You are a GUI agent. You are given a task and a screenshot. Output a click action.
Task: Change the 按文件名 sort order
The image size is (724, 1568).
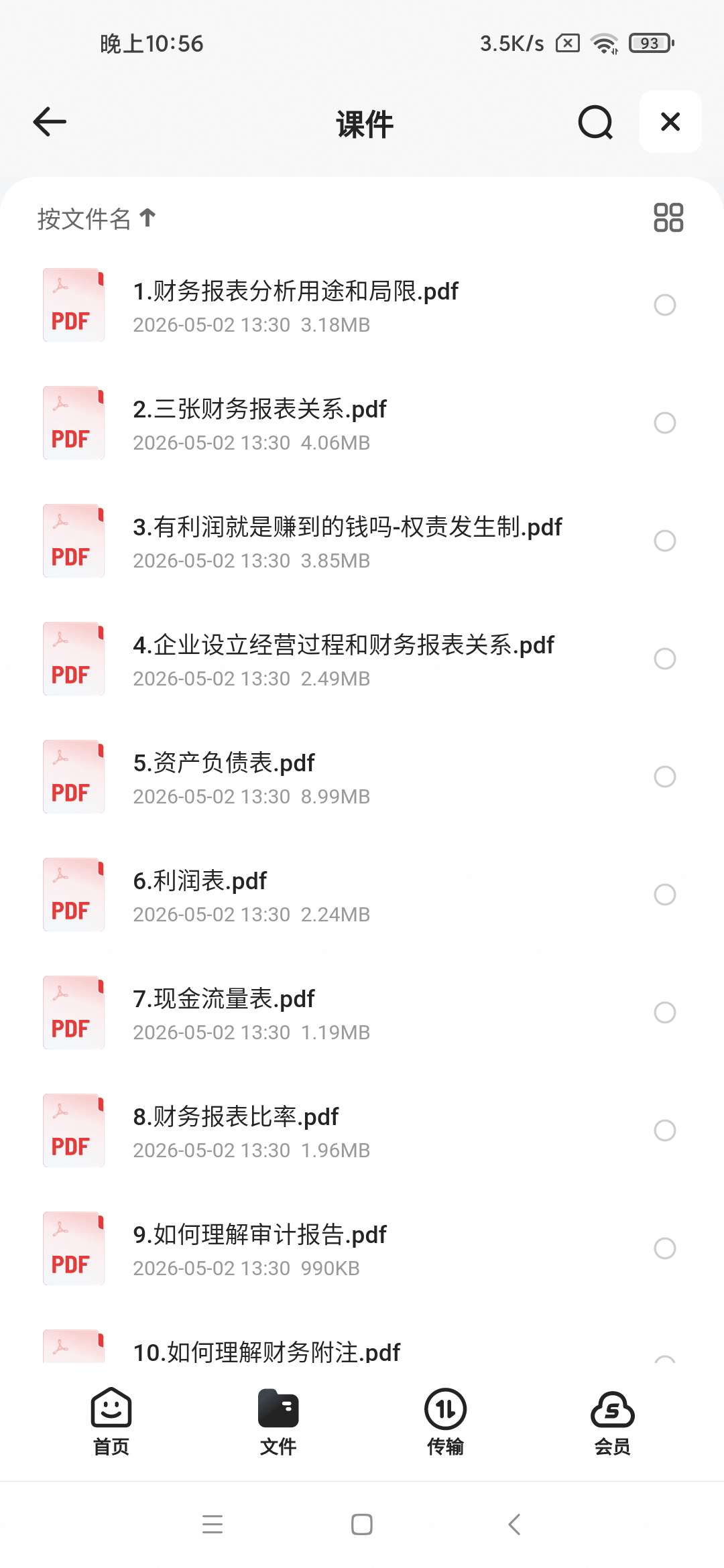tap(97, 218)
